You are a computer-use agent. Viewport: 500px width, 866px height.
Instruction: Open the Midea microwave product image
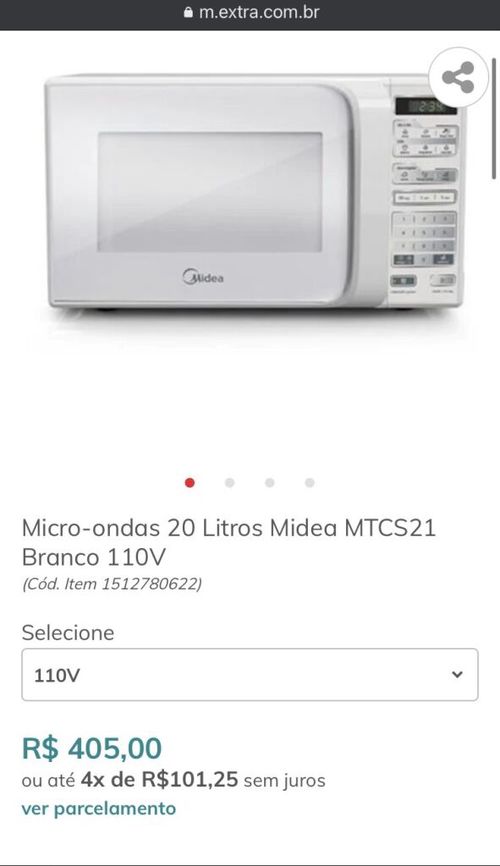pyautogui.click(x=255, y=191)
